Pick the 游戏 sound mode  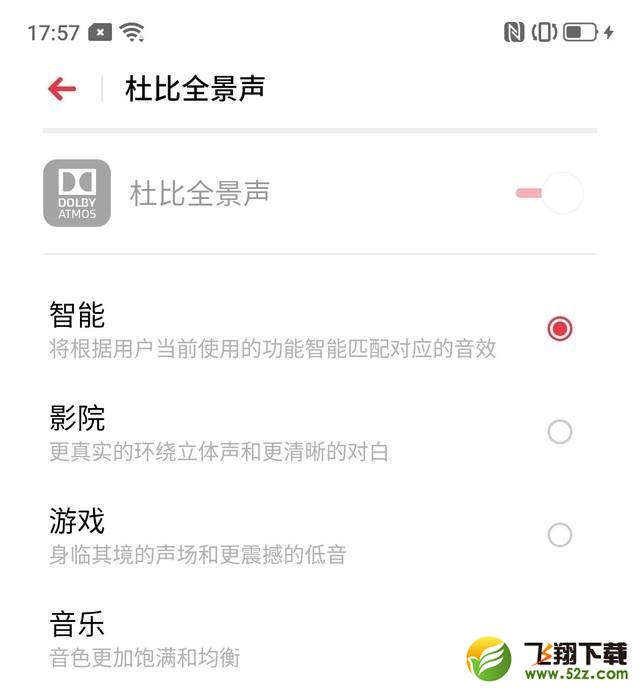point(559,534)
